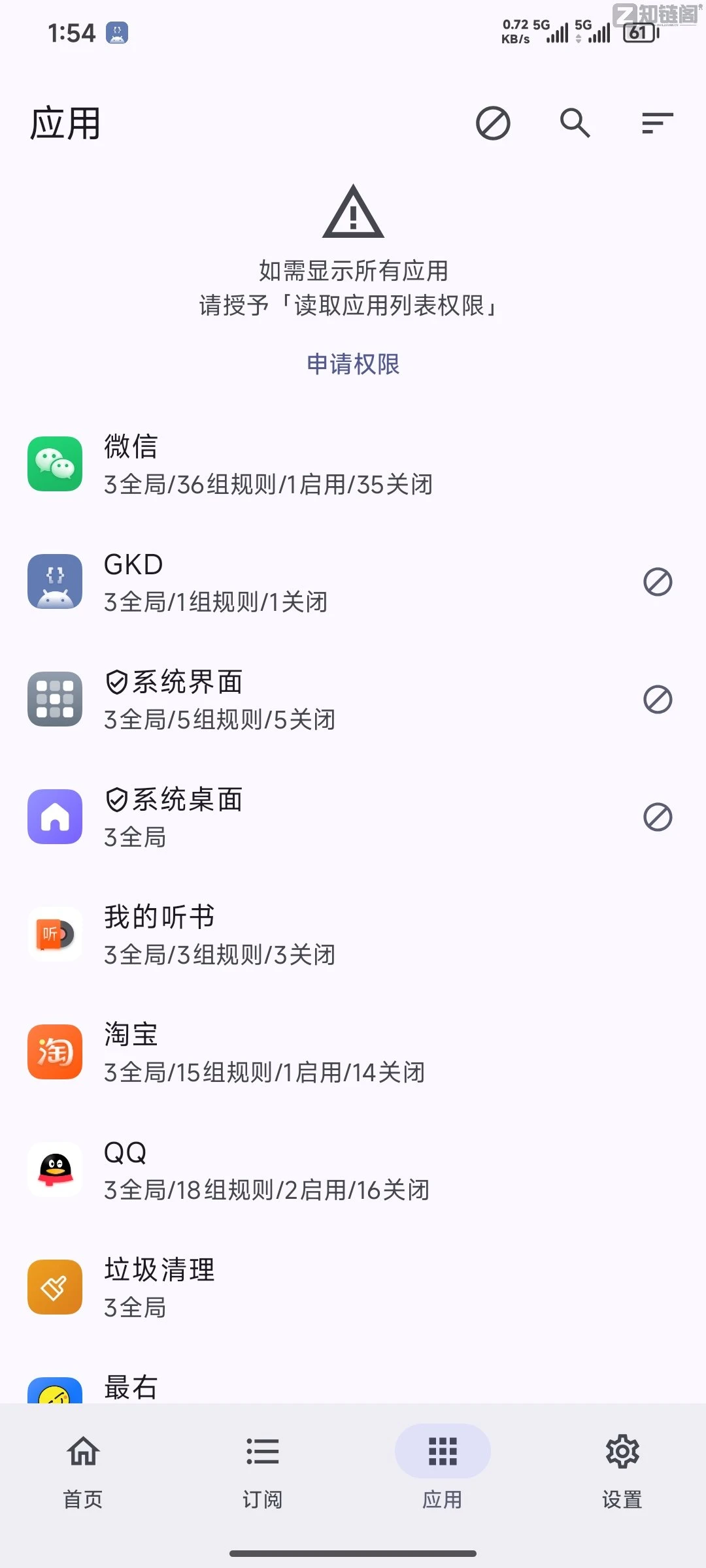Viewport: 706px width, 1568px height.
Task: Tap the WeChat app icon
Action: (56, 464)
